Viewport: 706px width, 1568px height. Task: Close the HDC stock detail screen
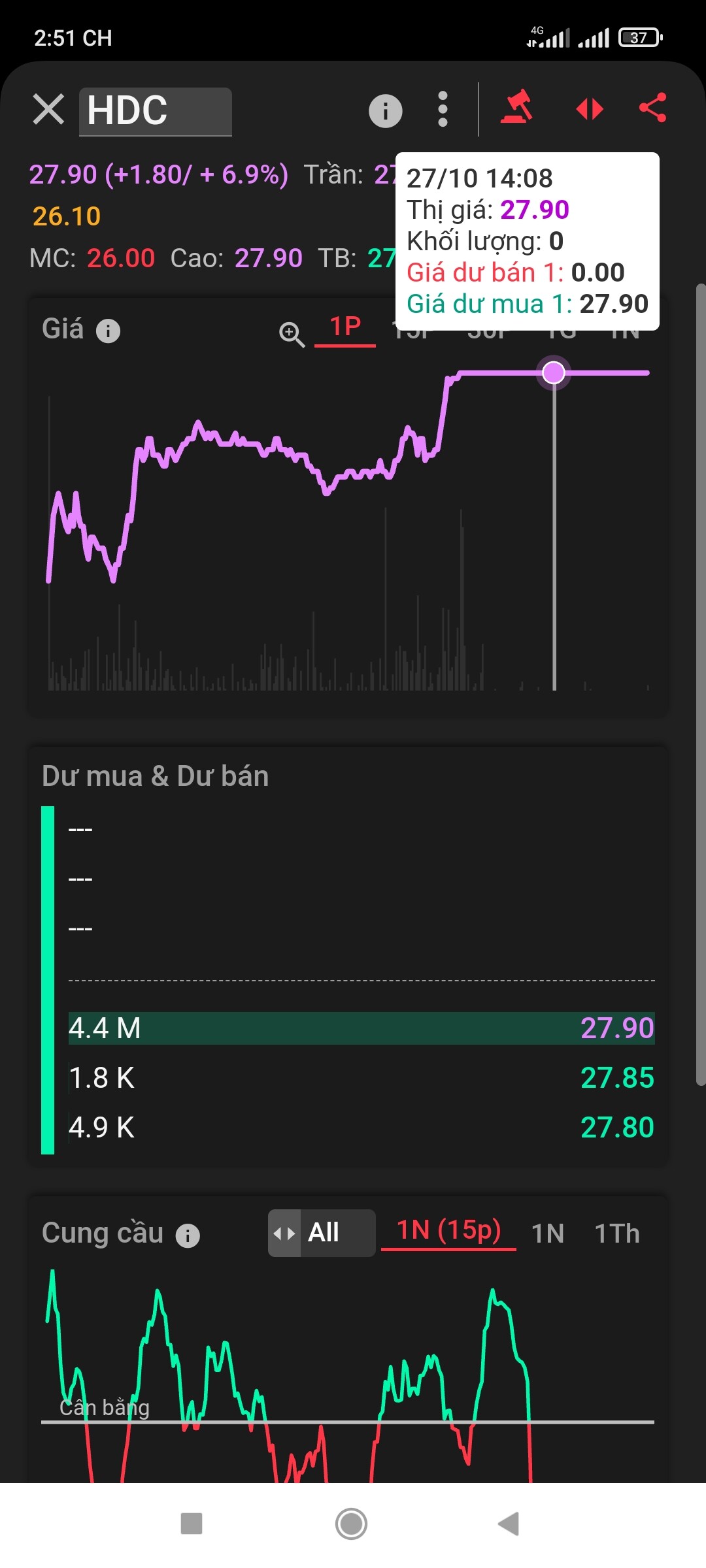[48, 109]
